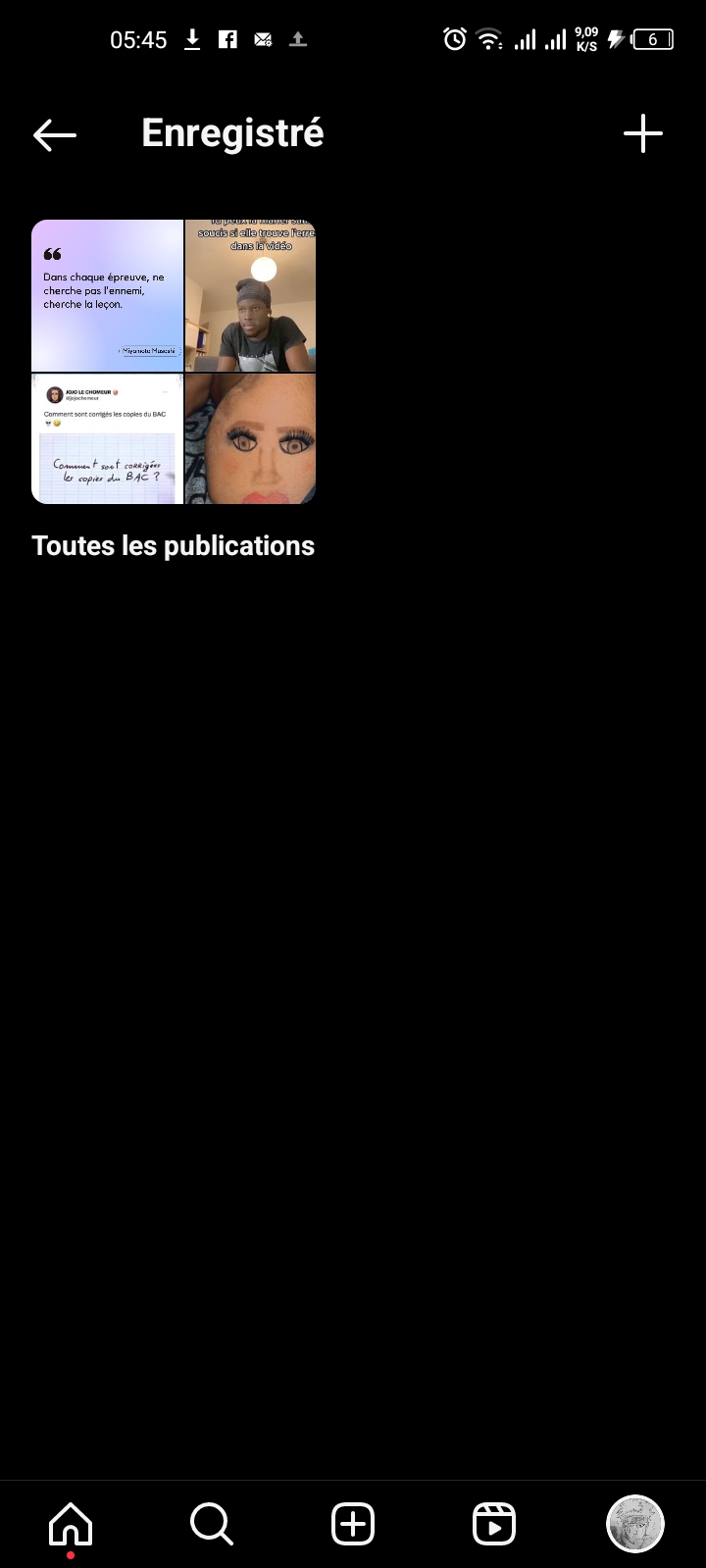This screenshot has width=706, height=1568.
Task: Go to the Home feed tab
Action: click(x=71, y=1524)
